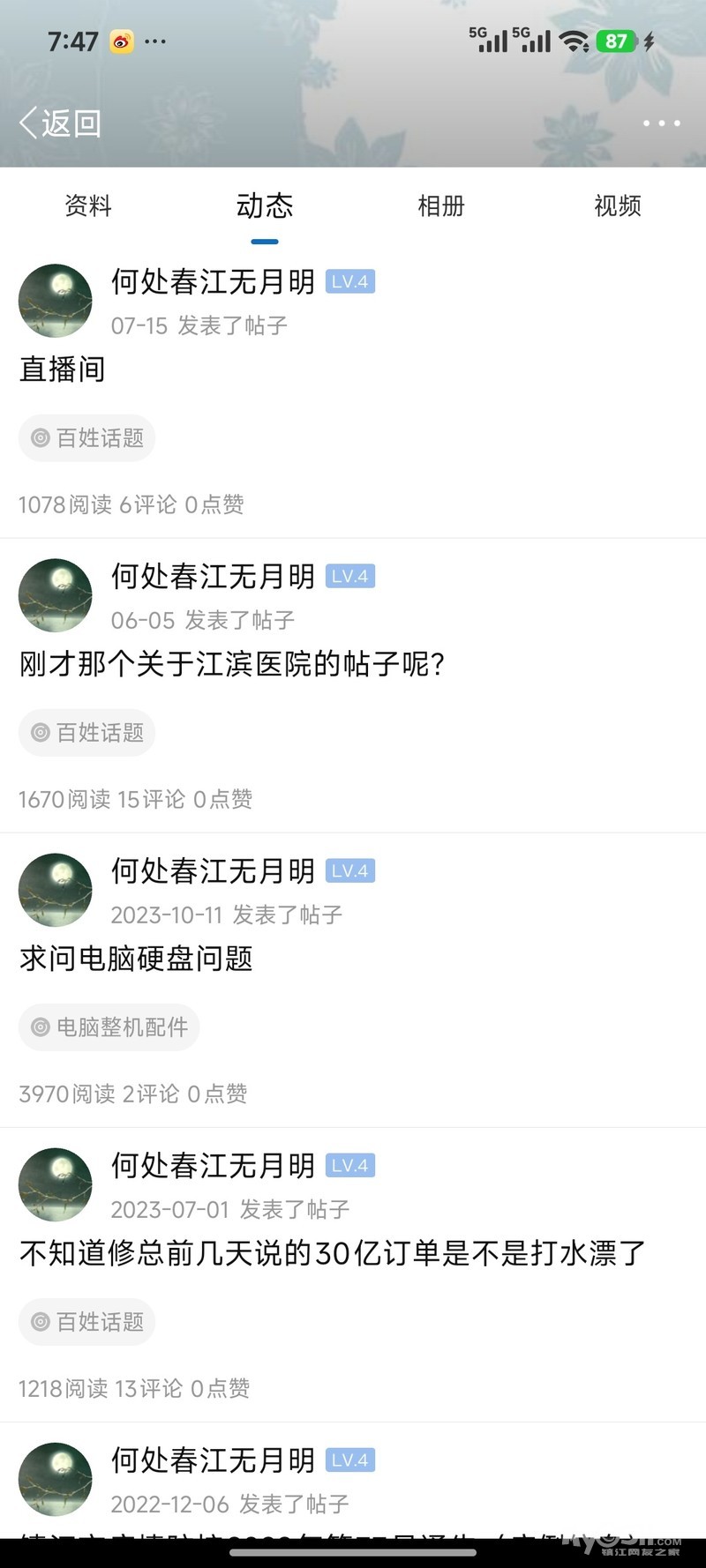Tap 百姓话题 chip under the 江滨医院 post
706x1568 pixels.
point(87,733)
